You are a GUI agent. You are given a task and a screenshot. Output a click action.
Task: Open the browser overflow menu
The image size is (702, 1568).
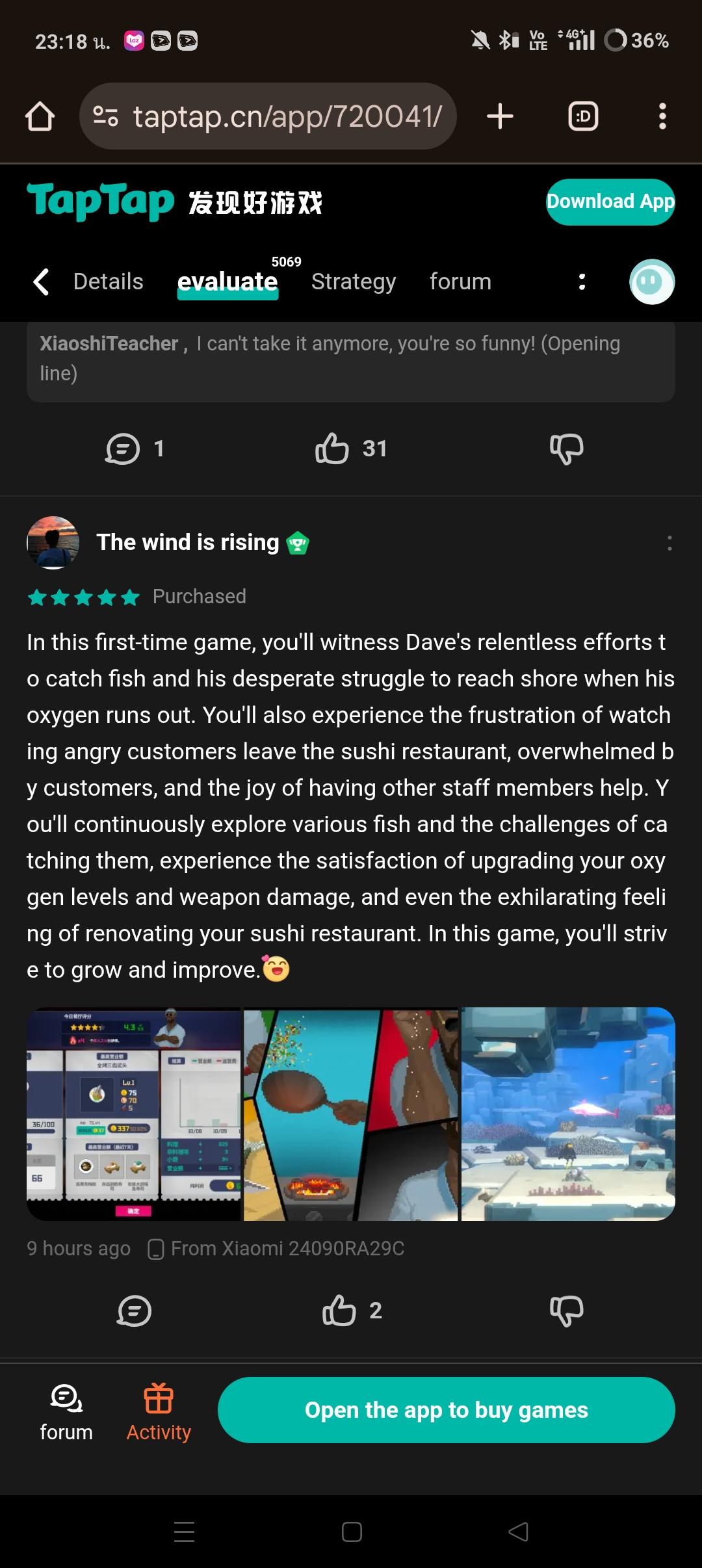(x=662, y=116)
